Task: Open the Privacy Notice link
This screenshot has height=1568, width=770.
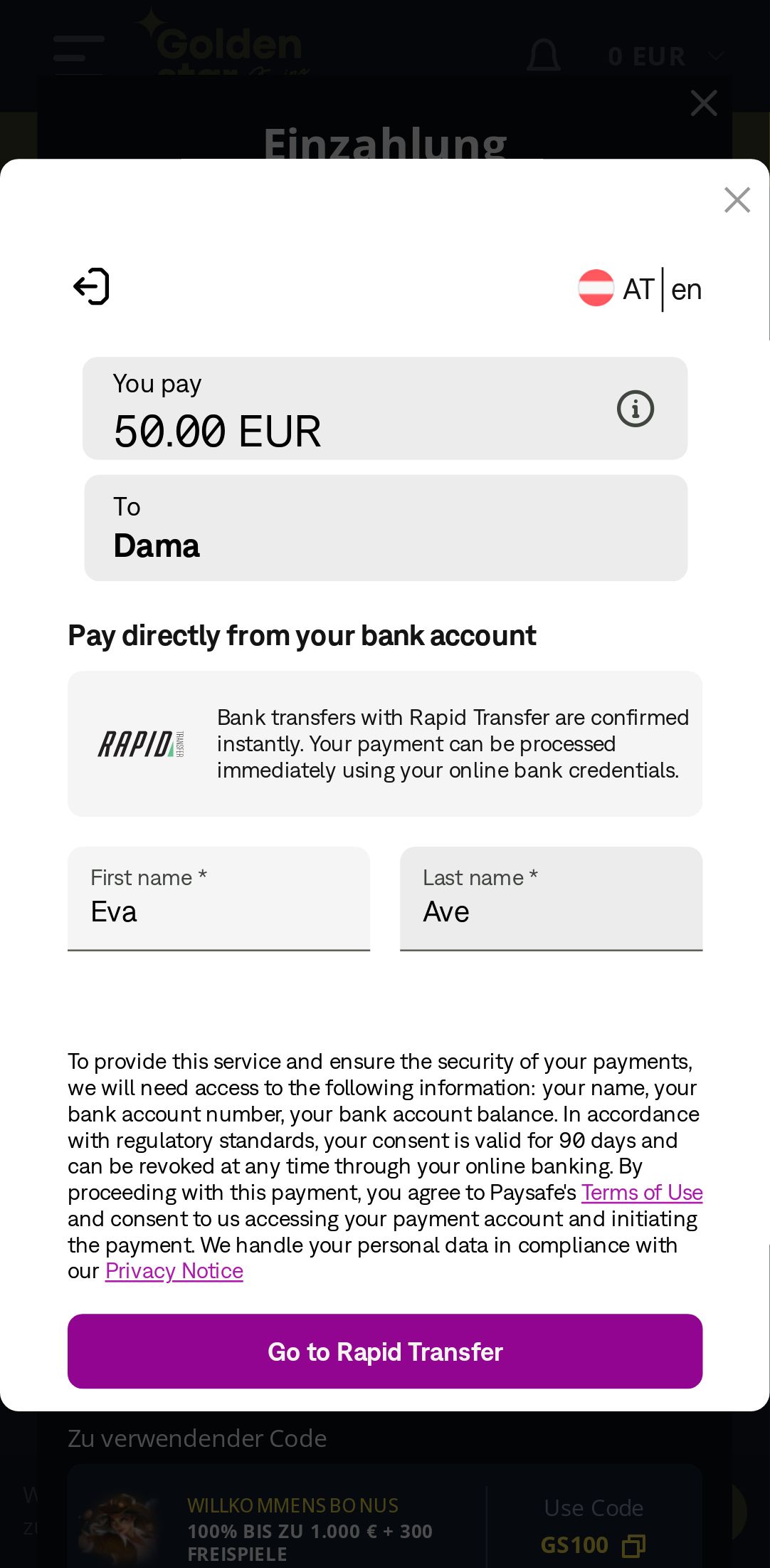Action: pos(174,1271)
